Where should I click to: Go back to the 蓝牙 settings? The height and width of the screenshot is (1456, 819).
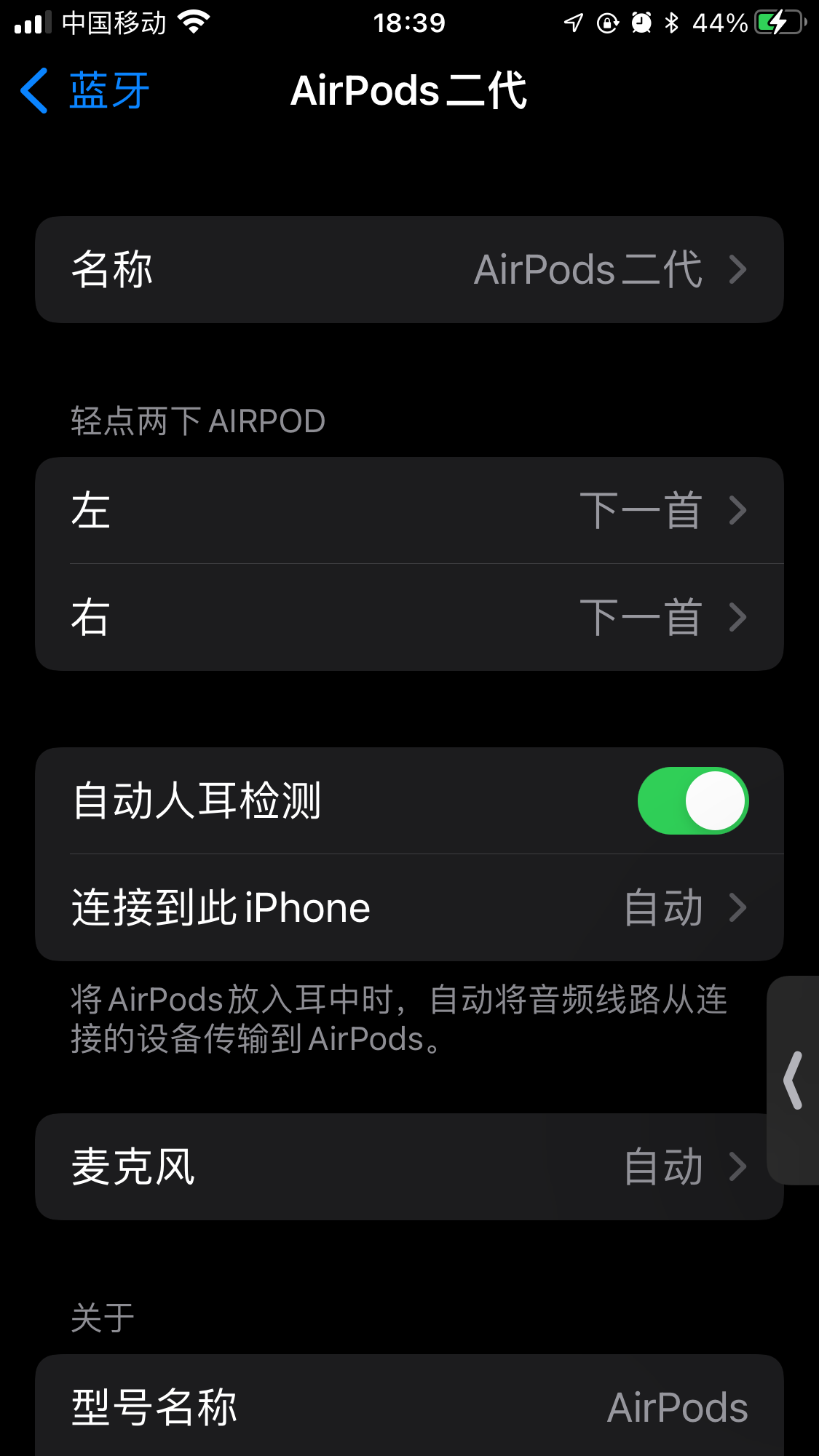pyautogui.click(x=84, y=91)
